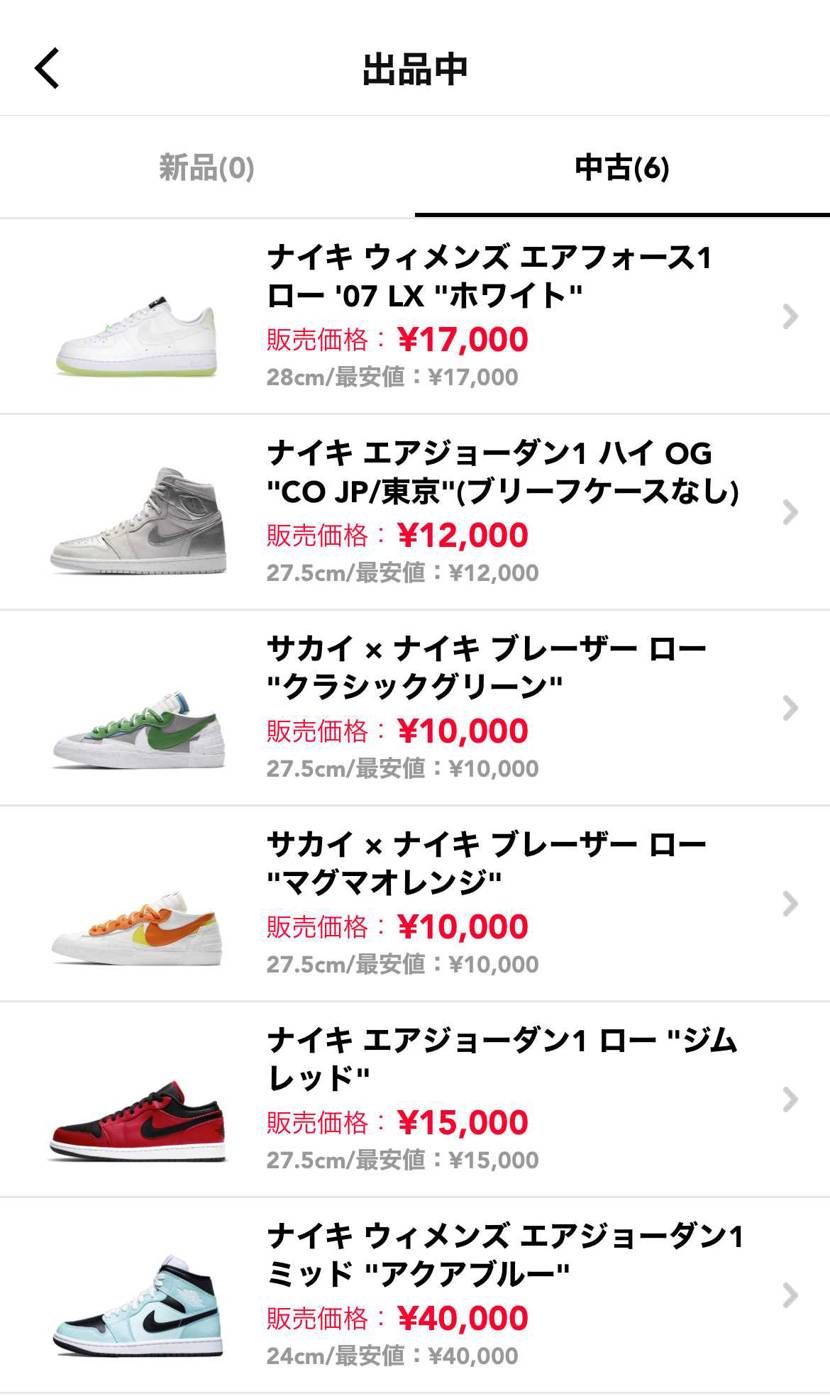Image resolution: width=830 pixels, height=1396 pixels.
Task: Select the 中古(6) tab
Action: coord(622,168)
